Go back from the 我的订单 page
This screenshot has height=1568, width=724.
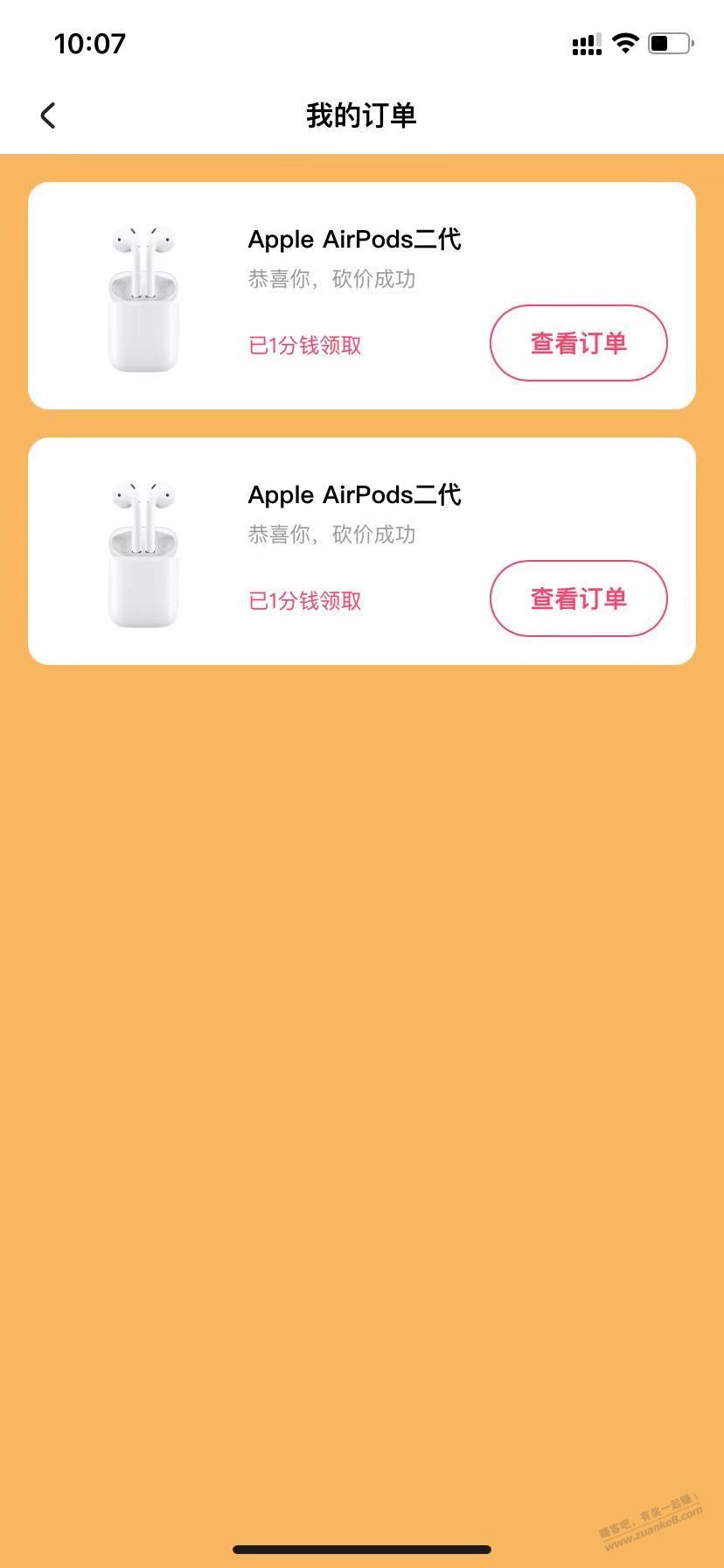[48, 115]
